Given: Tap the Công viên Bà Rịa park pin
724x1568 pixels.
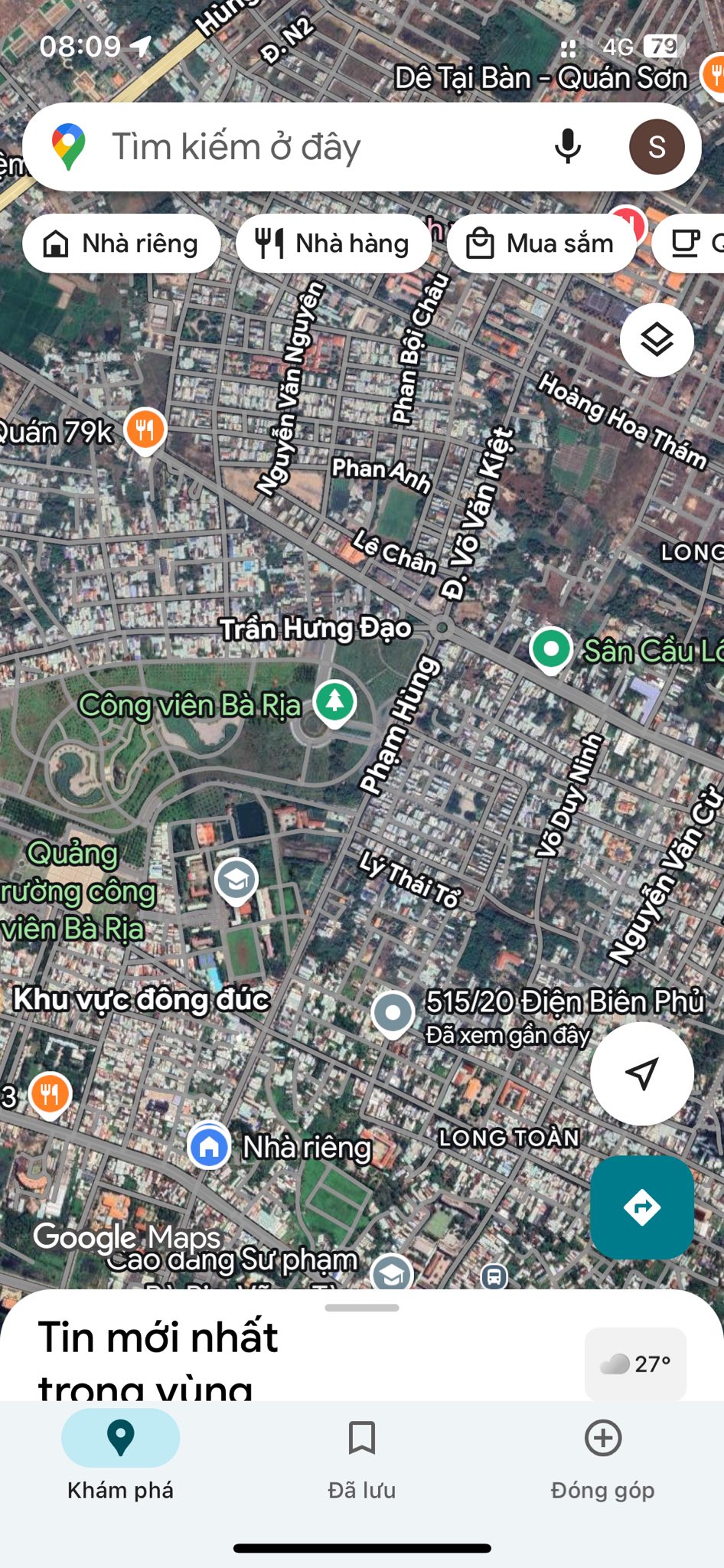Looking at the screenshot, I should tap(334, 701).
